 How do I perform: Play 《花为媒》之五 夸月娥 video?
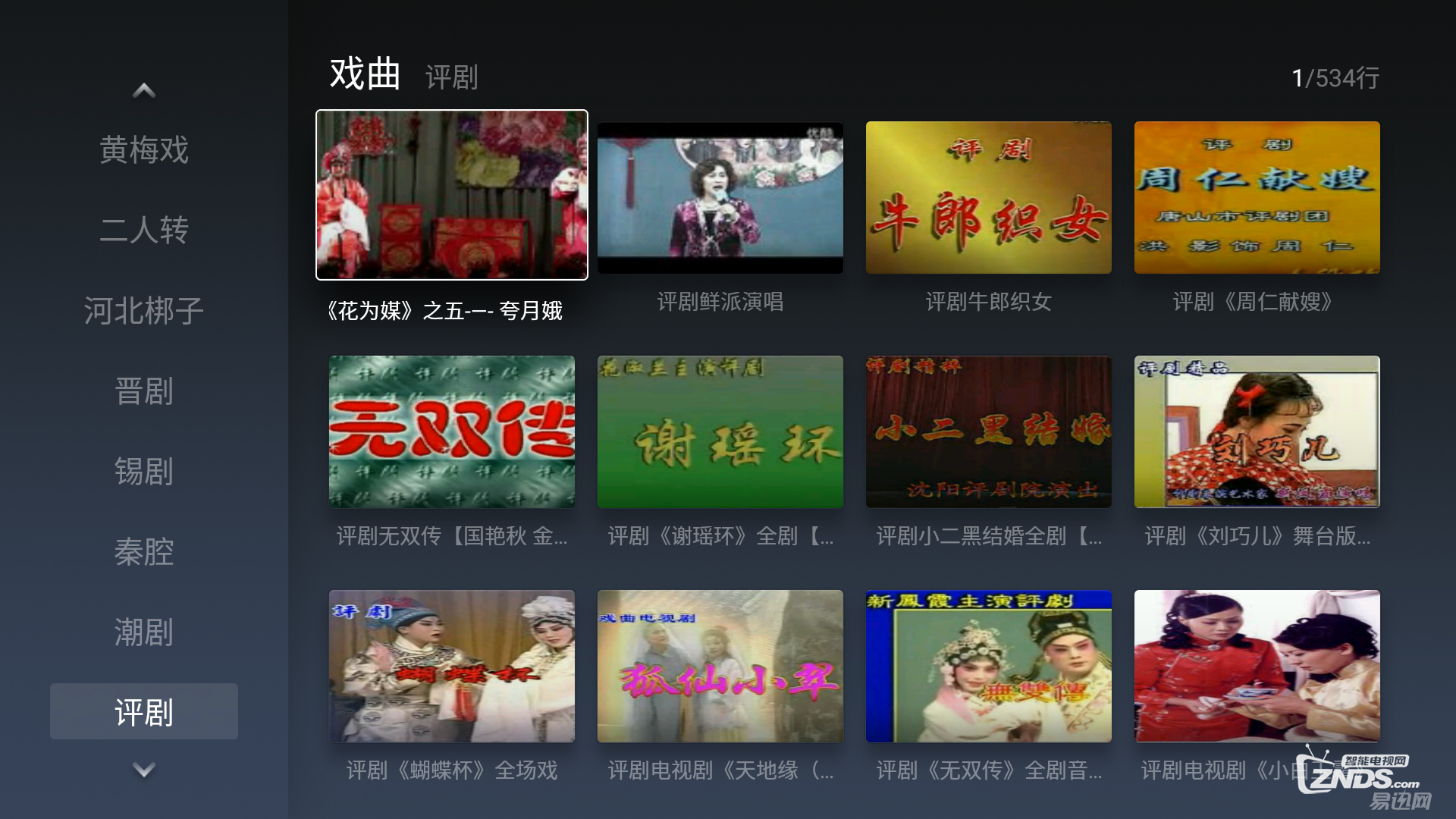pos(451,195)
